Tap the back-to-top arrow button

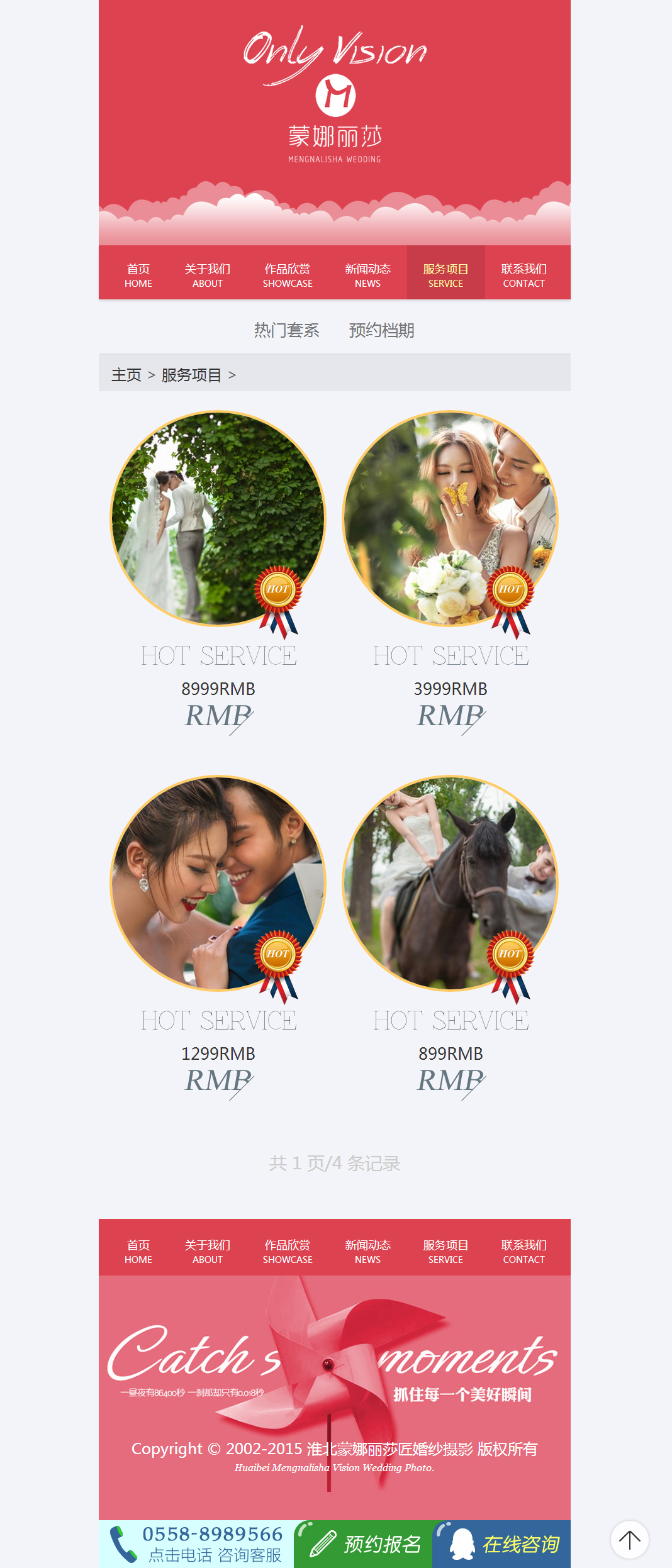tap(630, 1540)
